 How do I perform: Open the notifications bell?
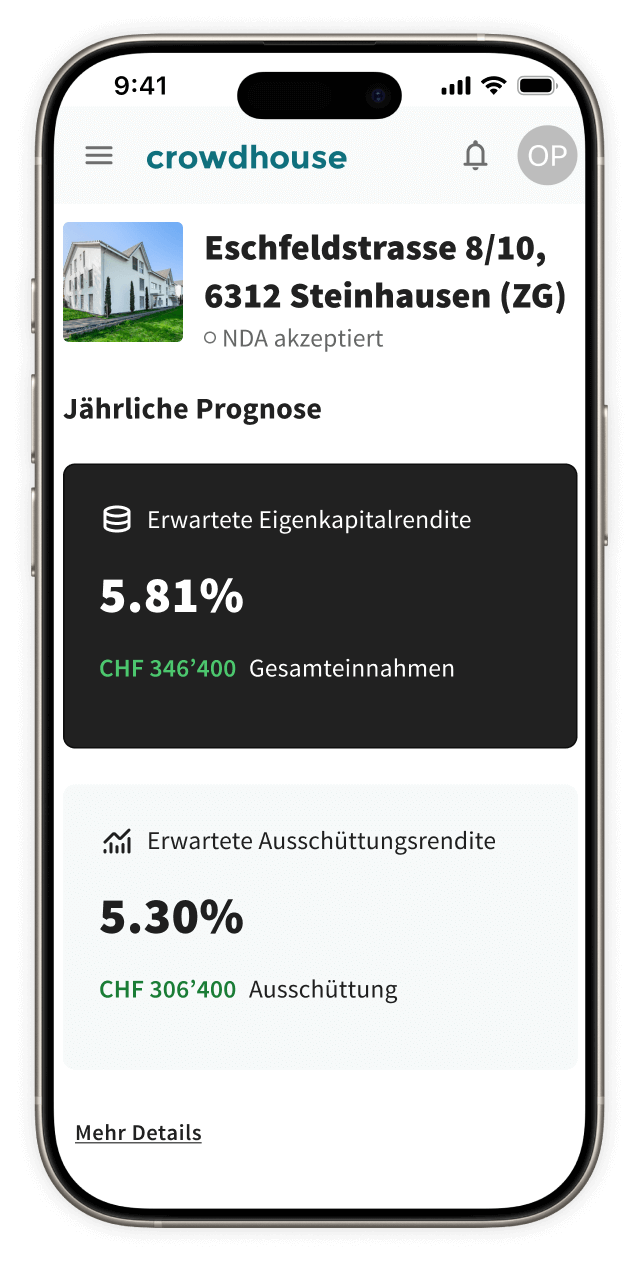[475, 156]
